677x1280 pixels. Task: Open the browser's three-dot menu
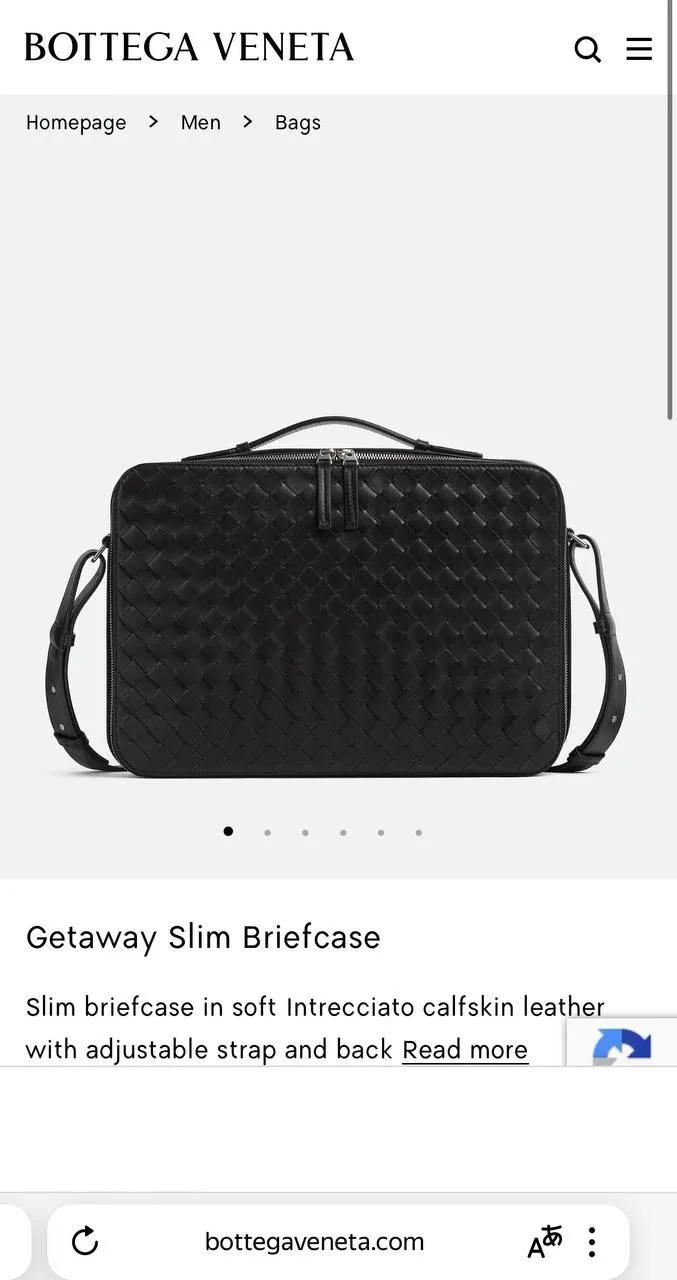coord(592,1242)
